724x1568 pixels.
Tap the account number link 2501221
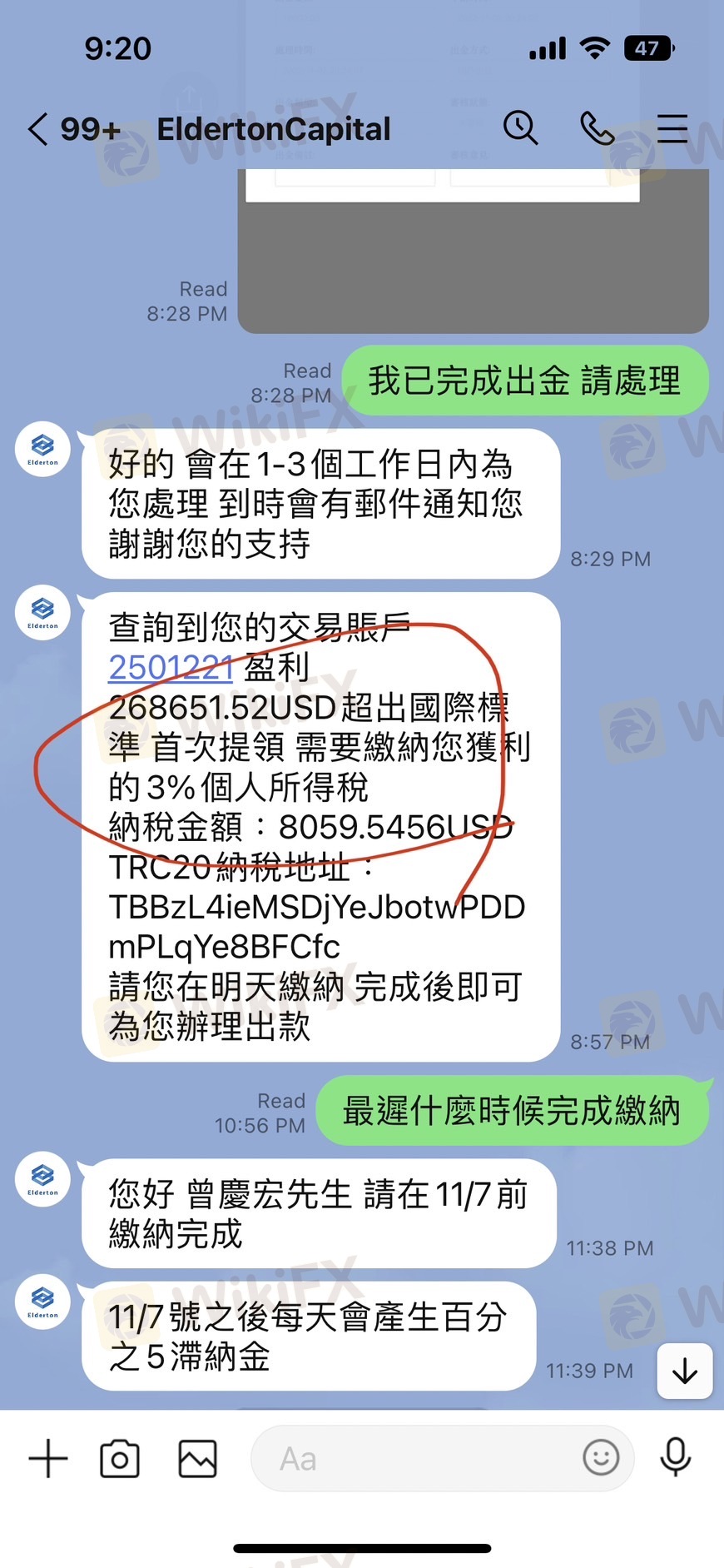[x=171, y=667]
